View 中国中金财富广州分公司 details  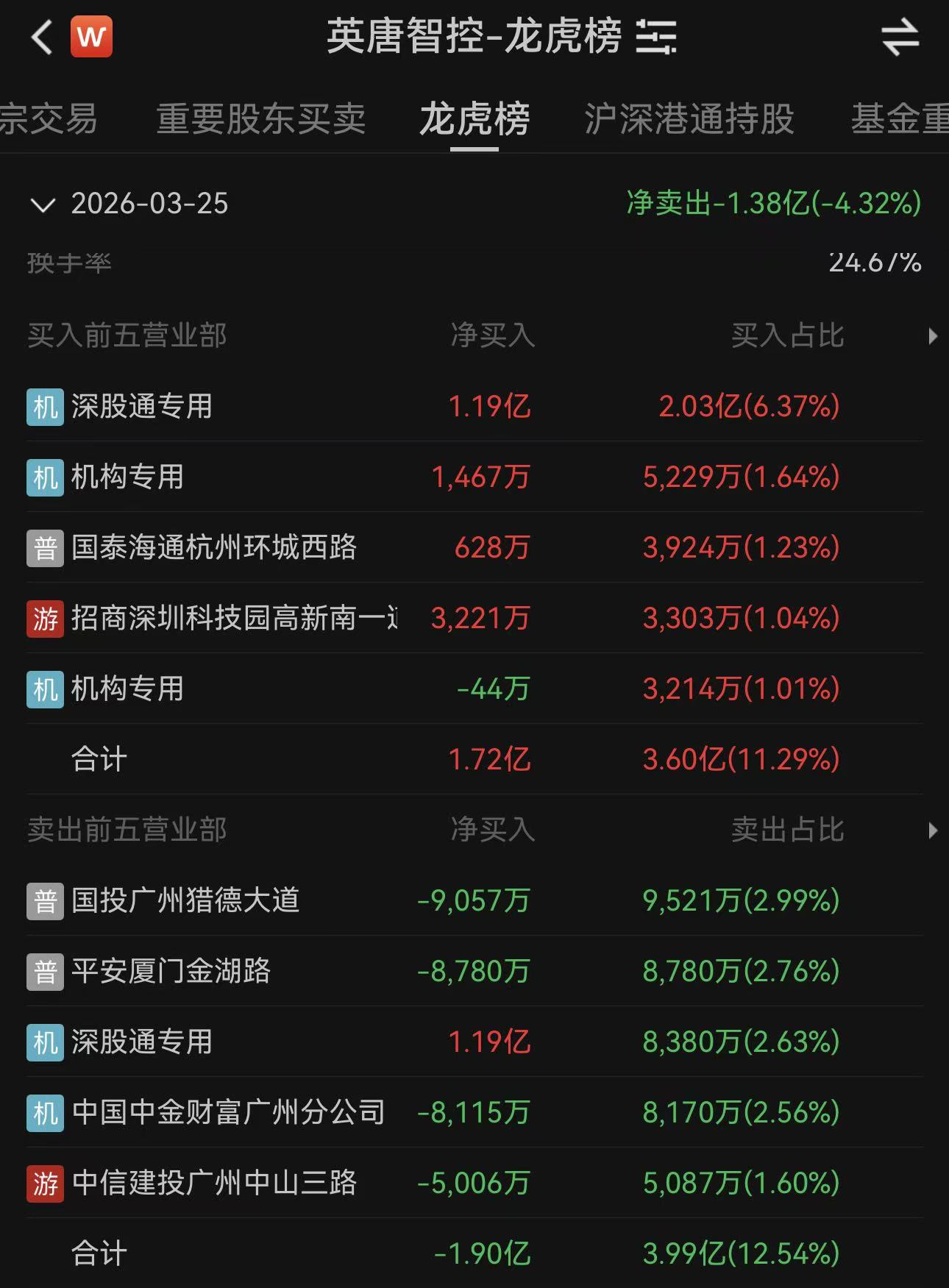228,1112
